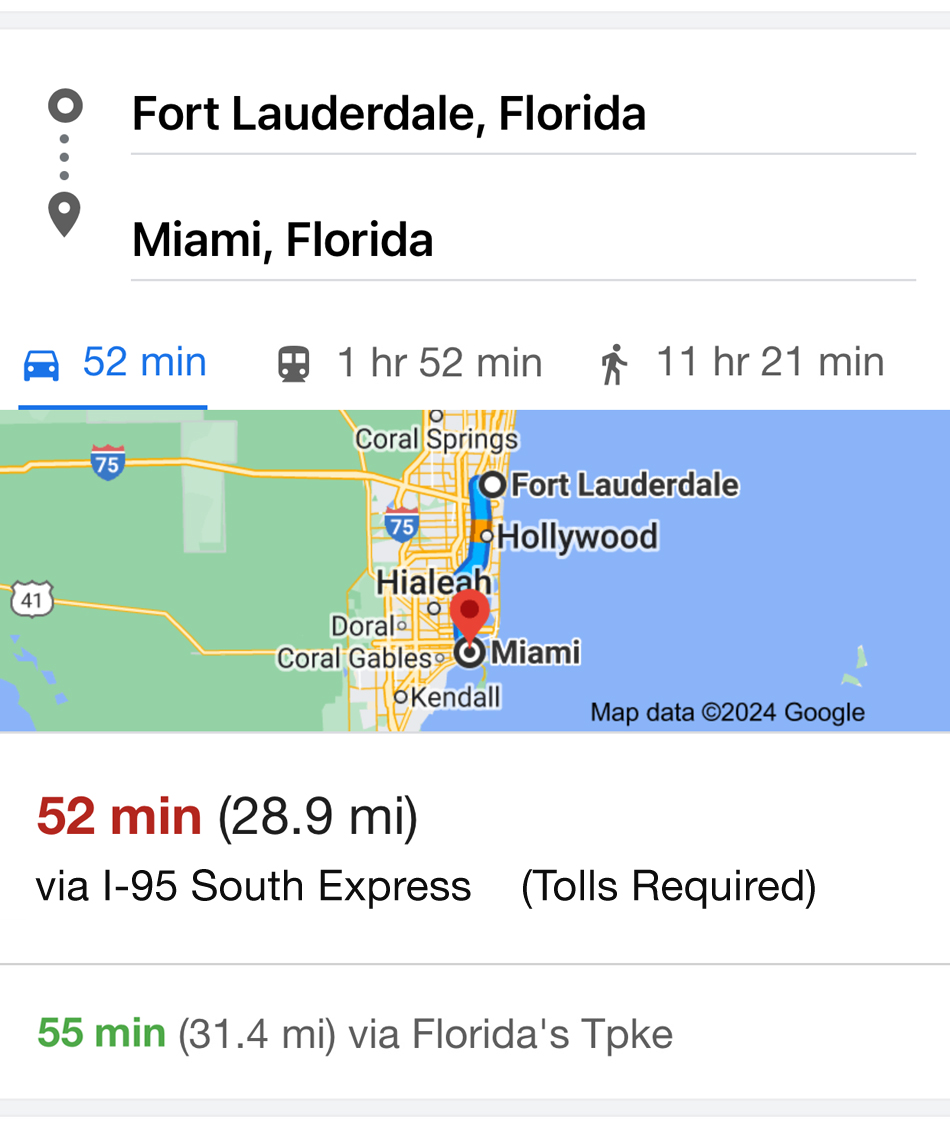Click the Hialeah label on map
This screenshot has width=950, height=1128.
click(434, 582)
